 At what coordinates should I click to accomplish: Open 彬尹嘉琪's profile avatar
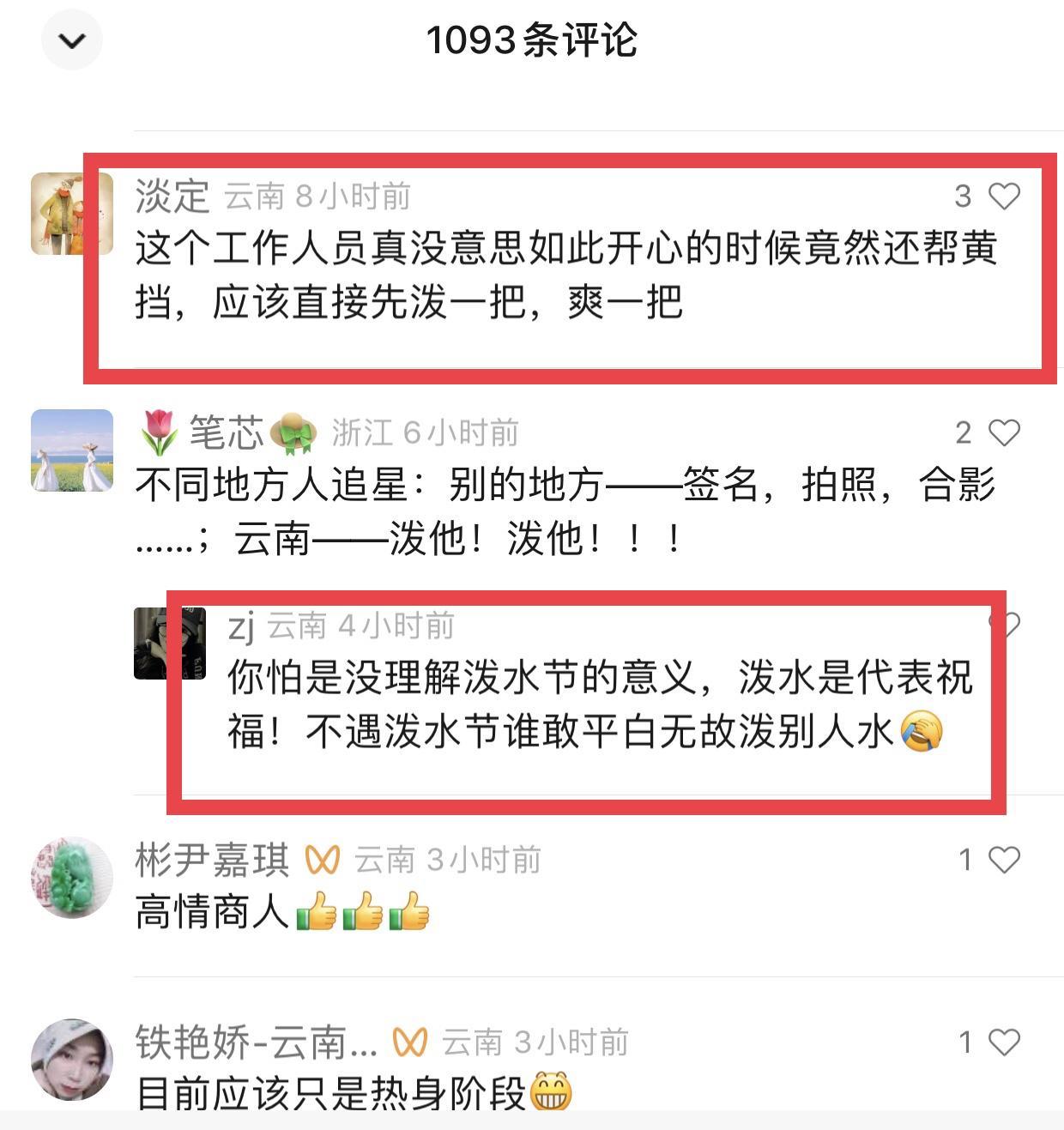[72, 877]
